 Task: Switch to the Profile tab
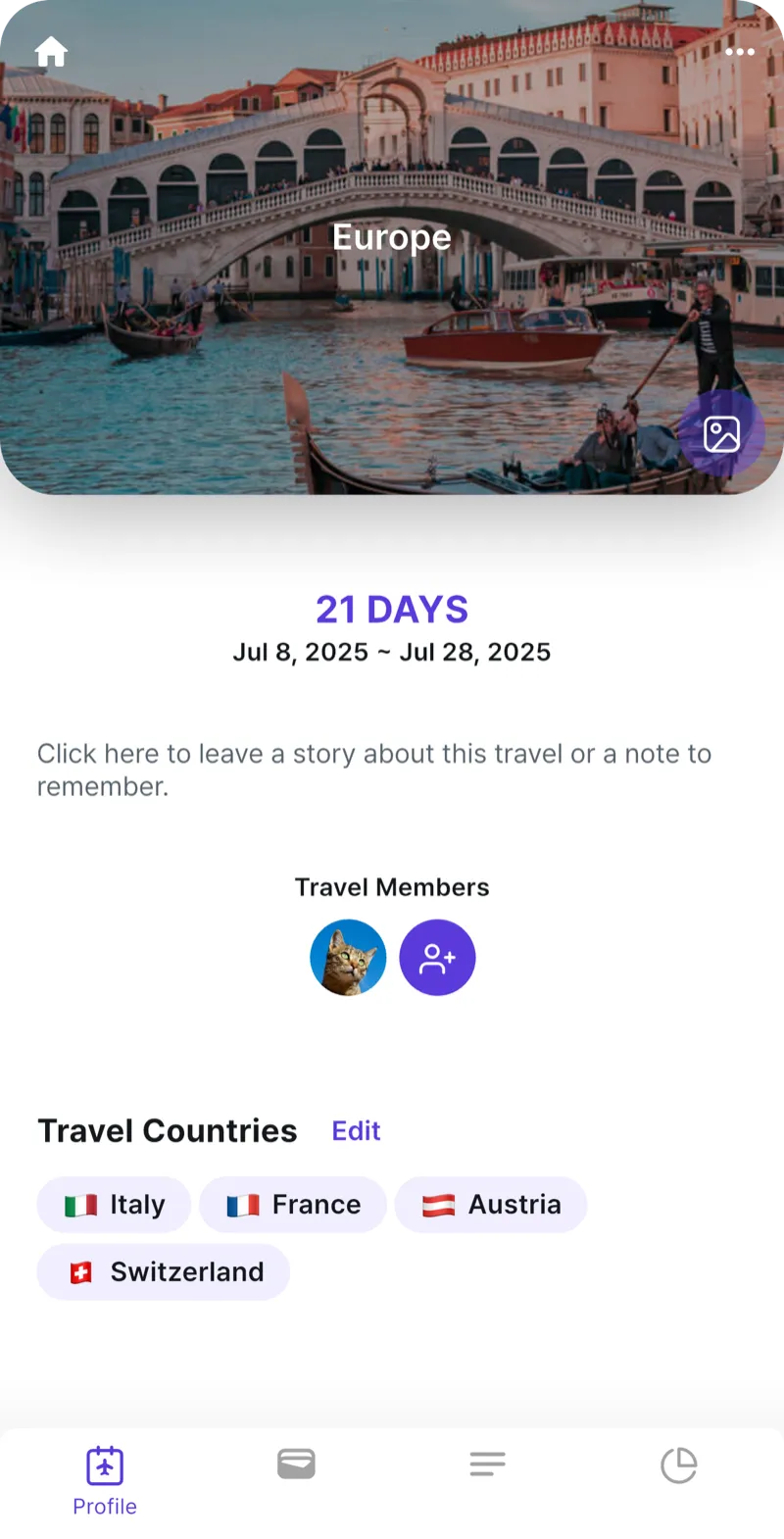[105, 1480]
